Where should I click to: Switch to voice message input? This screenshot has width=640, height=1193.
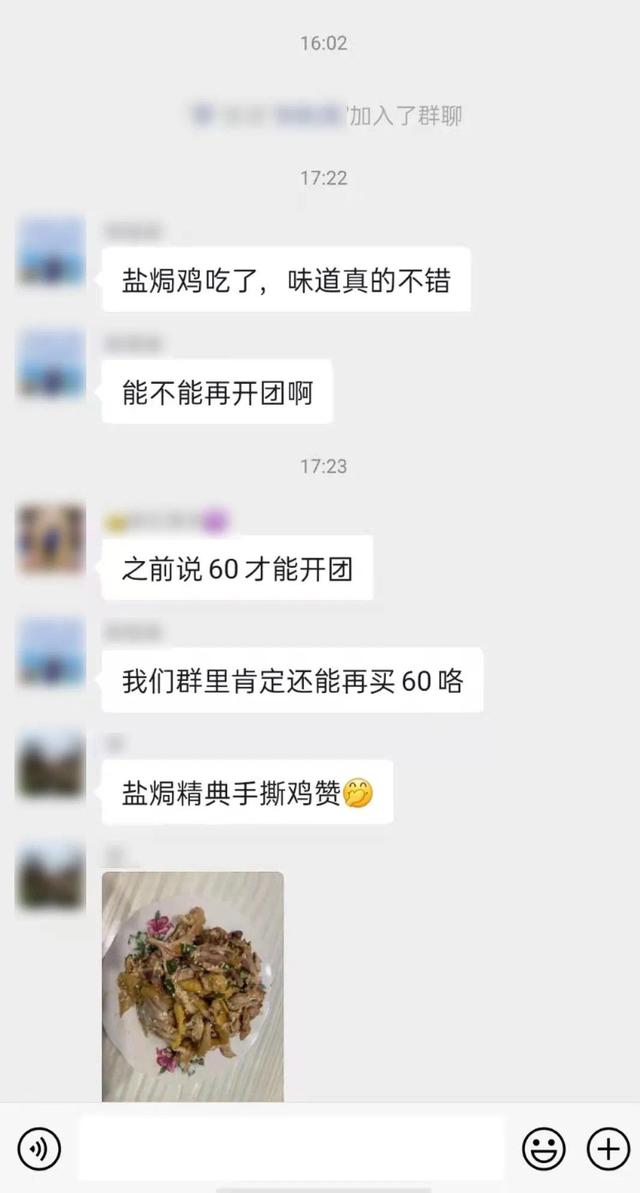click(x=39, y=1148)
